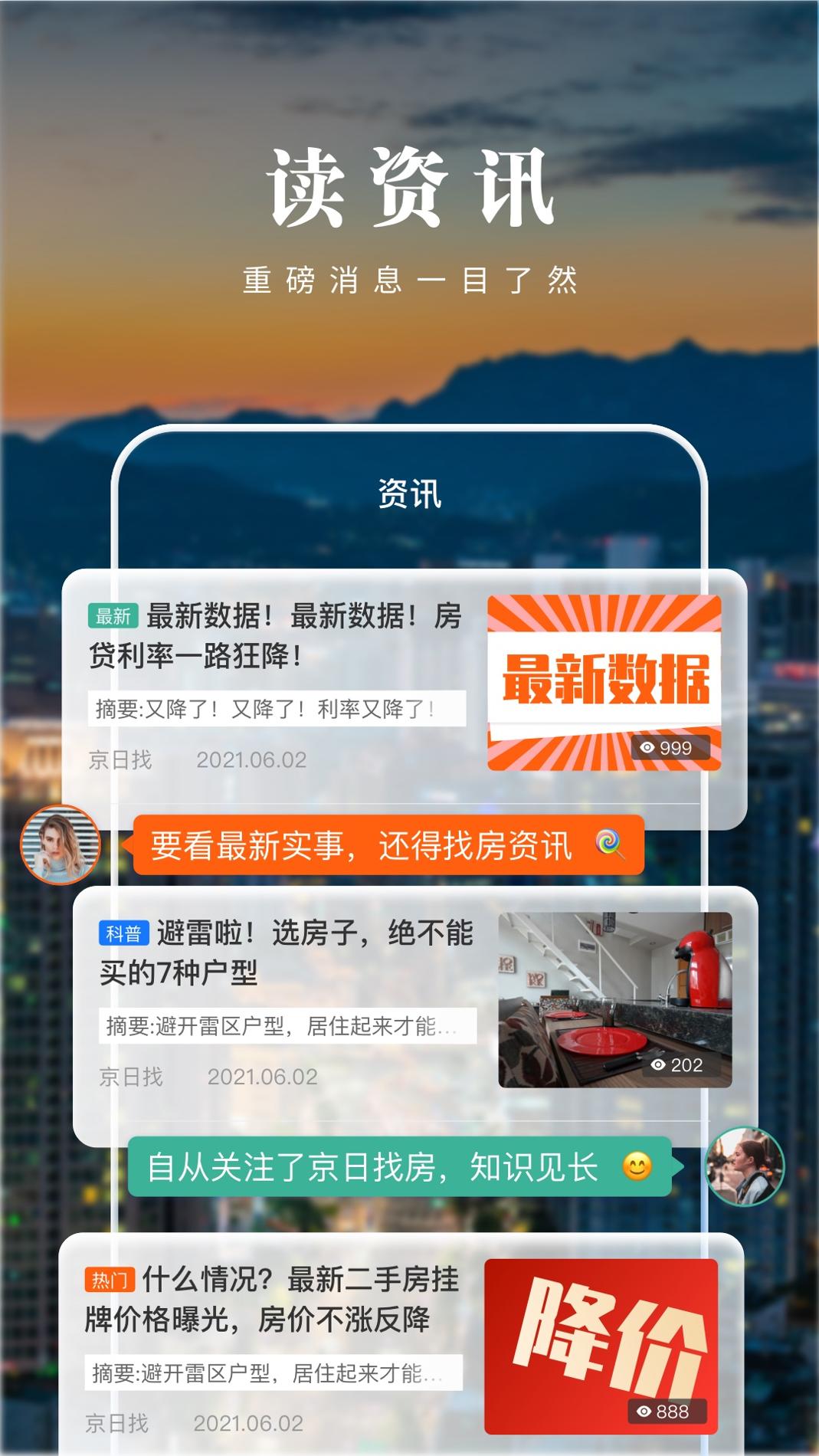
Task: Click the view count eye icon showing 999
Action: point(649,747)
